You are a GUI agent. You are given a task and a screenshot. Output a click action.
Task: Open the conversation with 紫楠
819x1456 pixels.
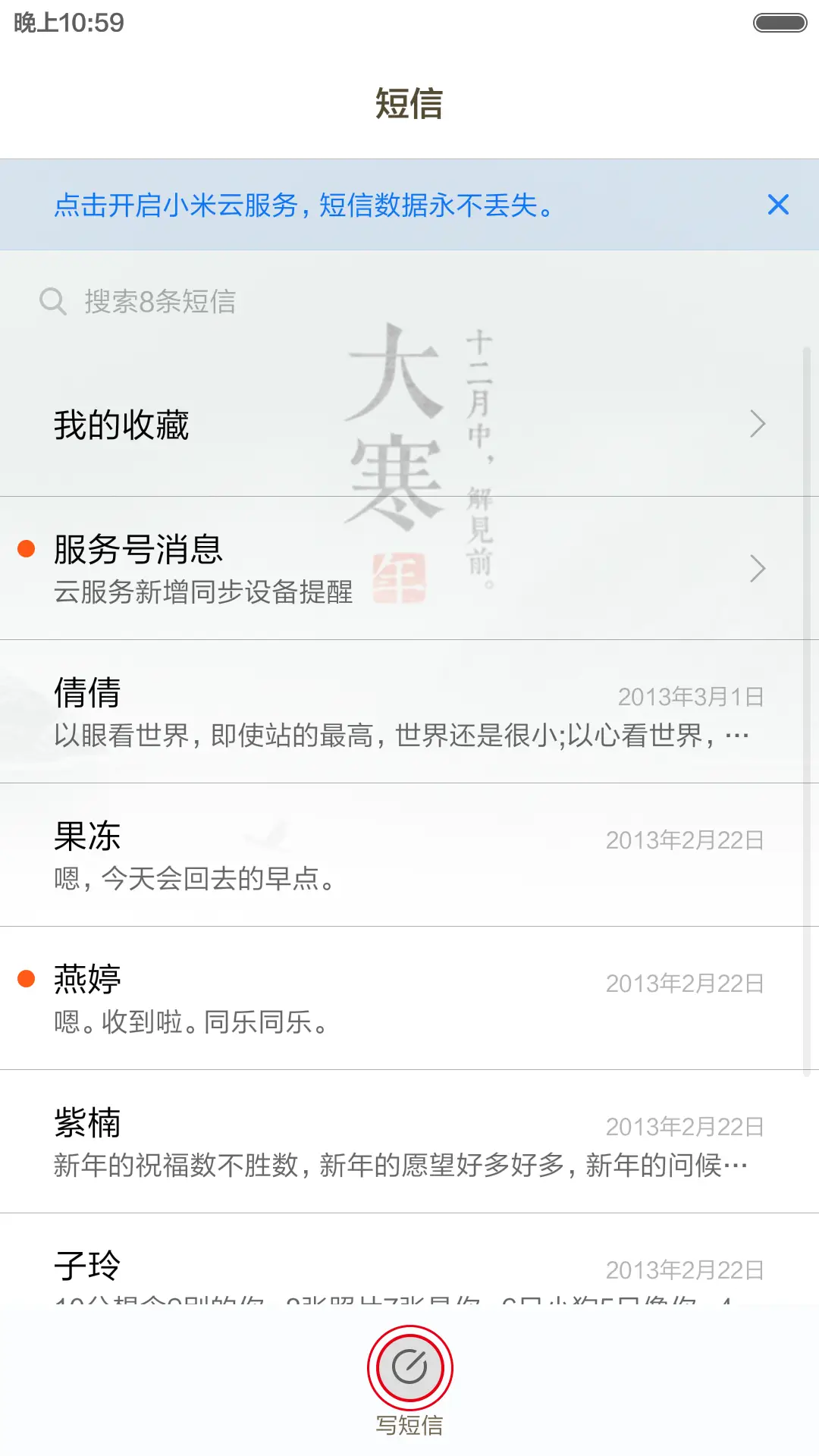[x=409, y=1141]
